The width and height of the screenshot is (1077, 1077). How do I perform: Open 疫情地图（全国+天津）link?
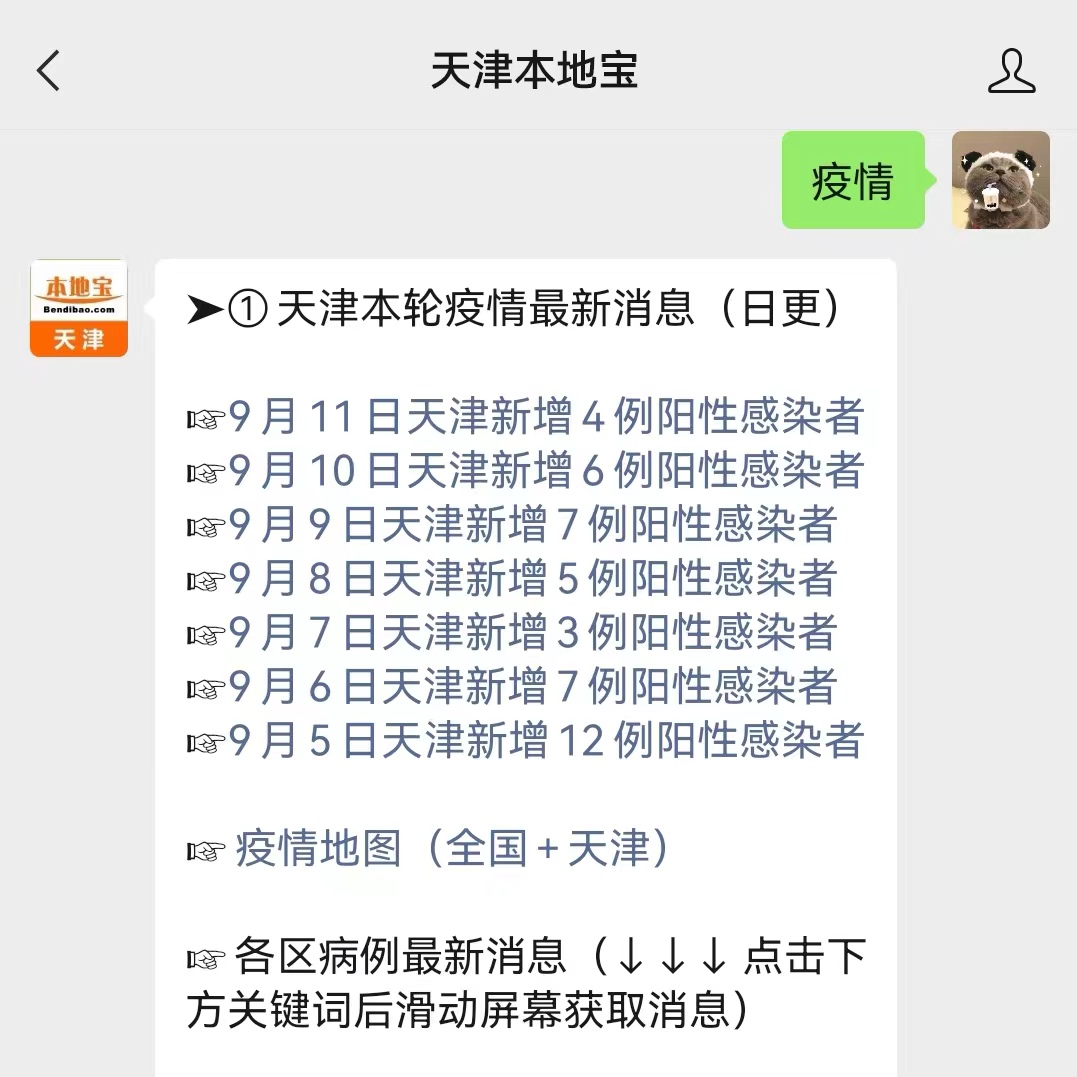coord(452,849)
